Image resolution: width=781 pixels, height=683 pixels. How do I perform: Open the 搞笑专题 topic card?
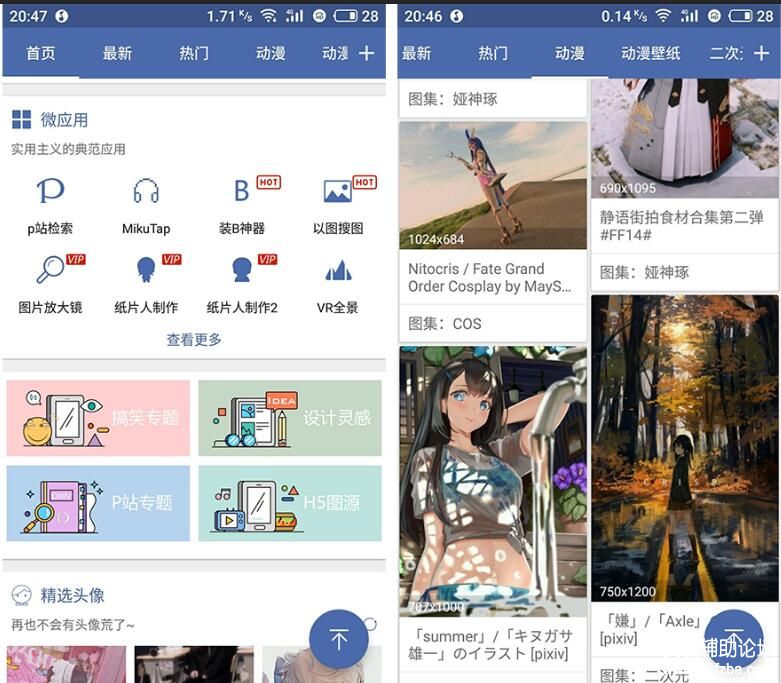[98, 417]
